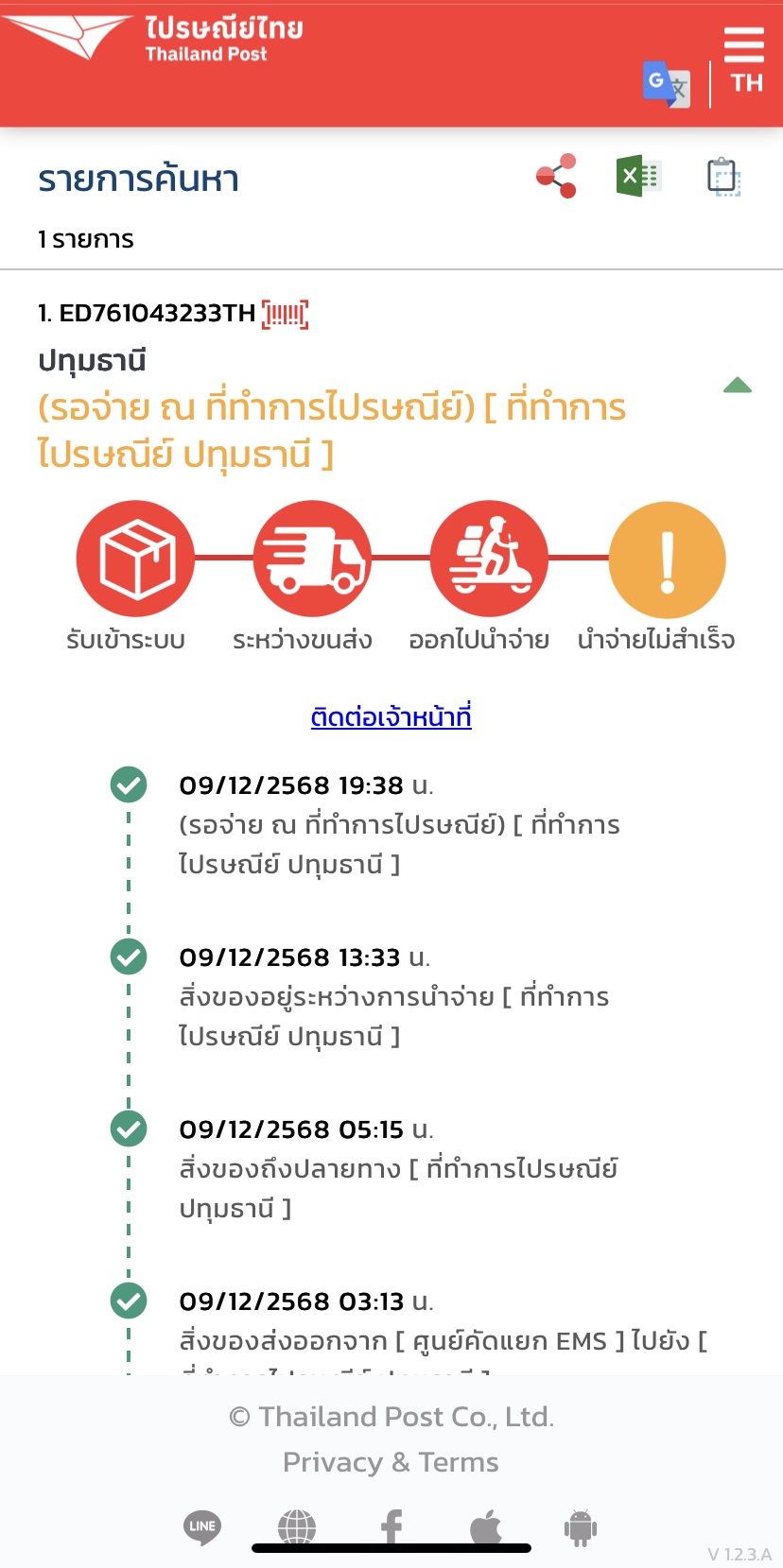Share the tracking result
The width and height of the screenshot is (783, 1568).
[557, 176]
